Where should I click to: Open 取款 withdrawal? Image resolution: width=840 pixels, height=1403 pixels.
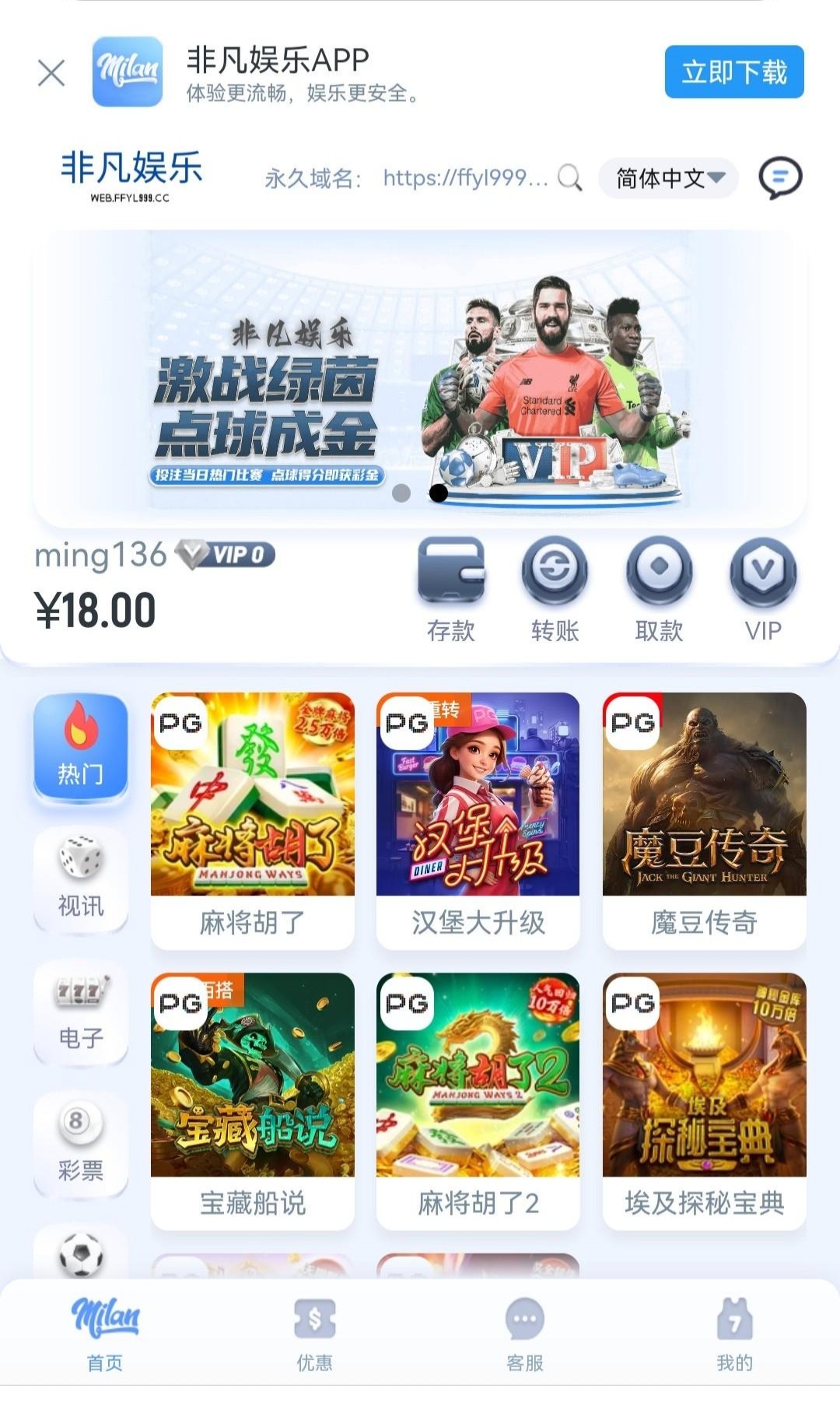tap(659, 589)
